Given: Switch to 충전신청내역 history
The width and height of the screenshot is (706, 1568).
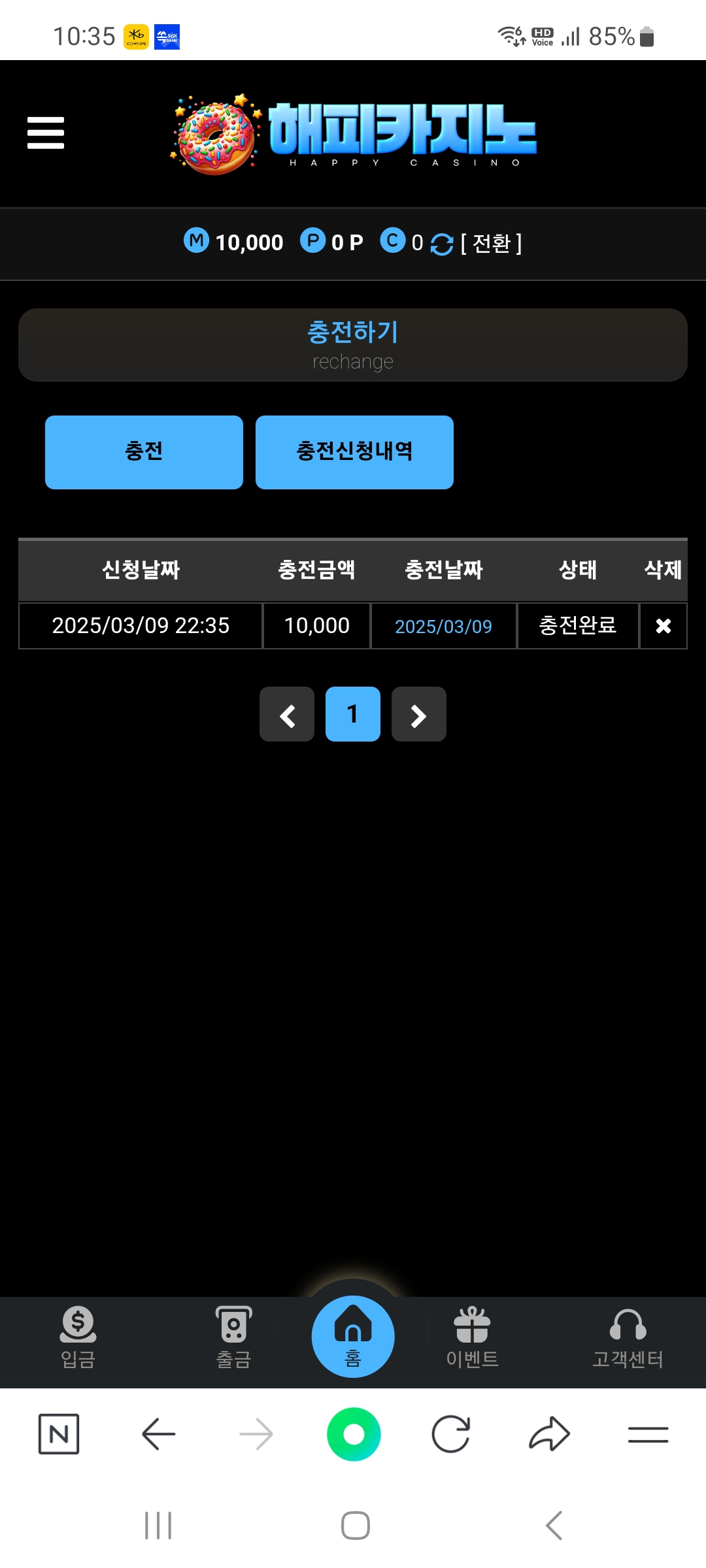Looking at the screenshot, I should coord(354,452).
